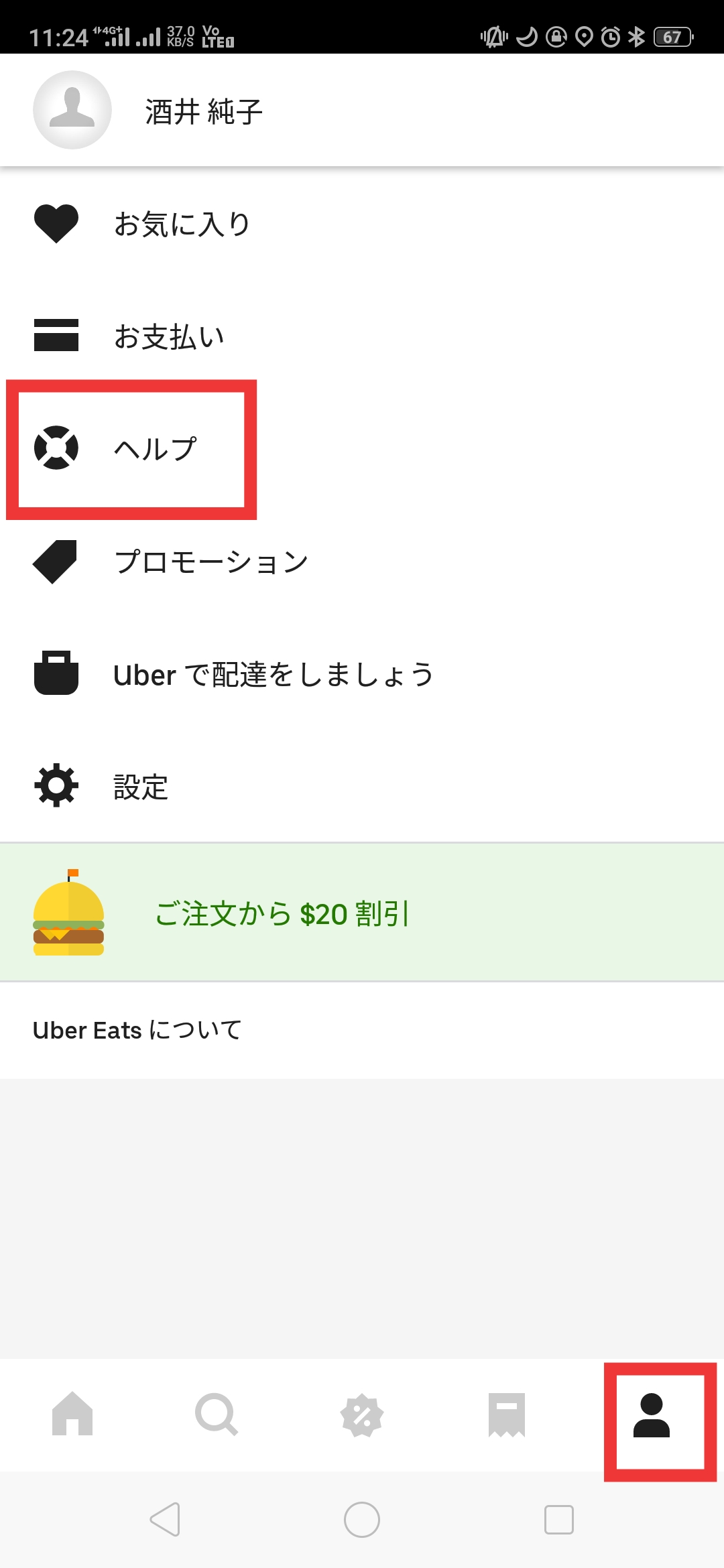Tap the ご注文から $20 割引 banner
Image resolution: width=724 pixels, height=1568 pixels.
coord(362,913)
